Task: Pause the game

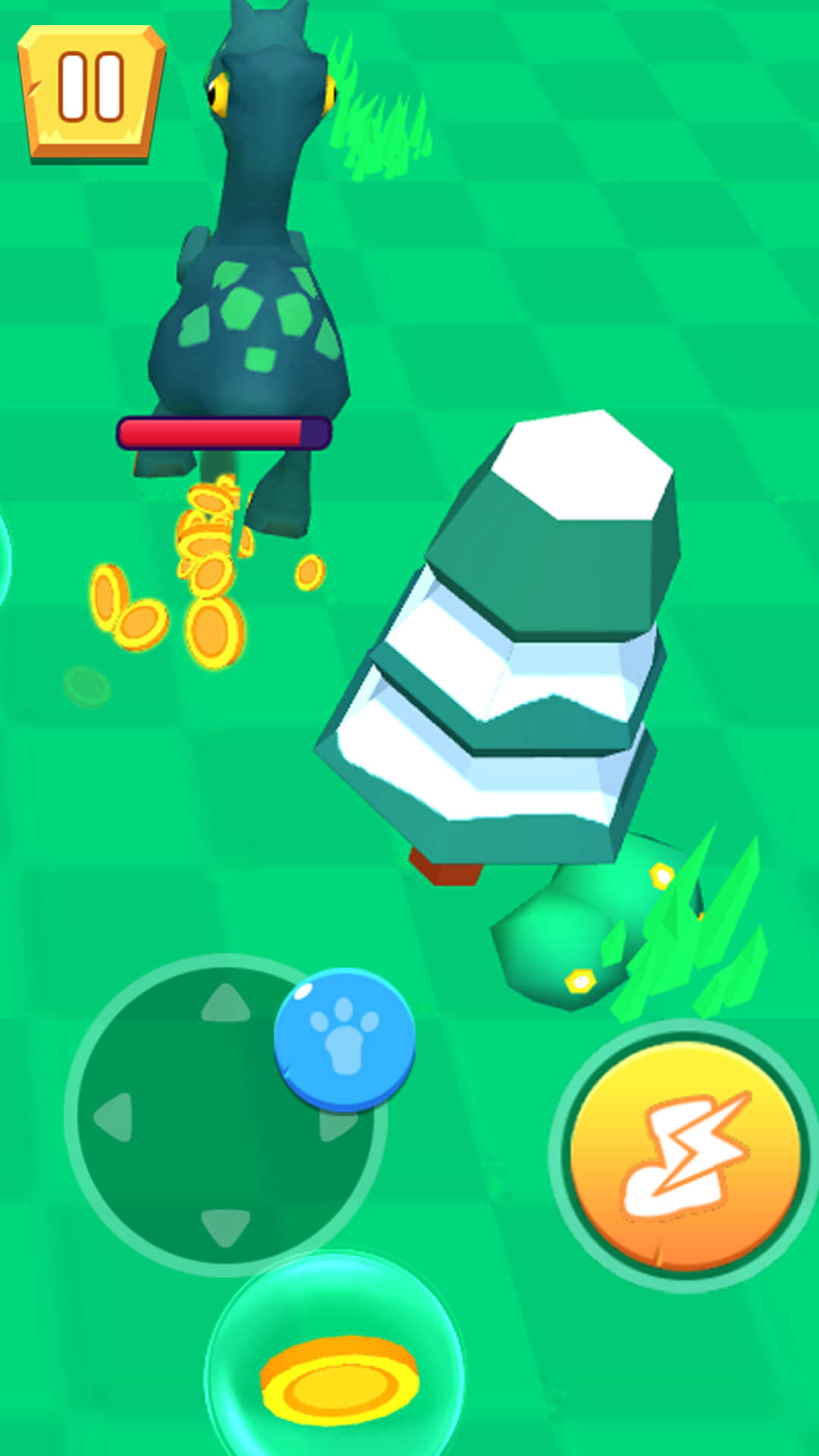Action: (91, 93)
